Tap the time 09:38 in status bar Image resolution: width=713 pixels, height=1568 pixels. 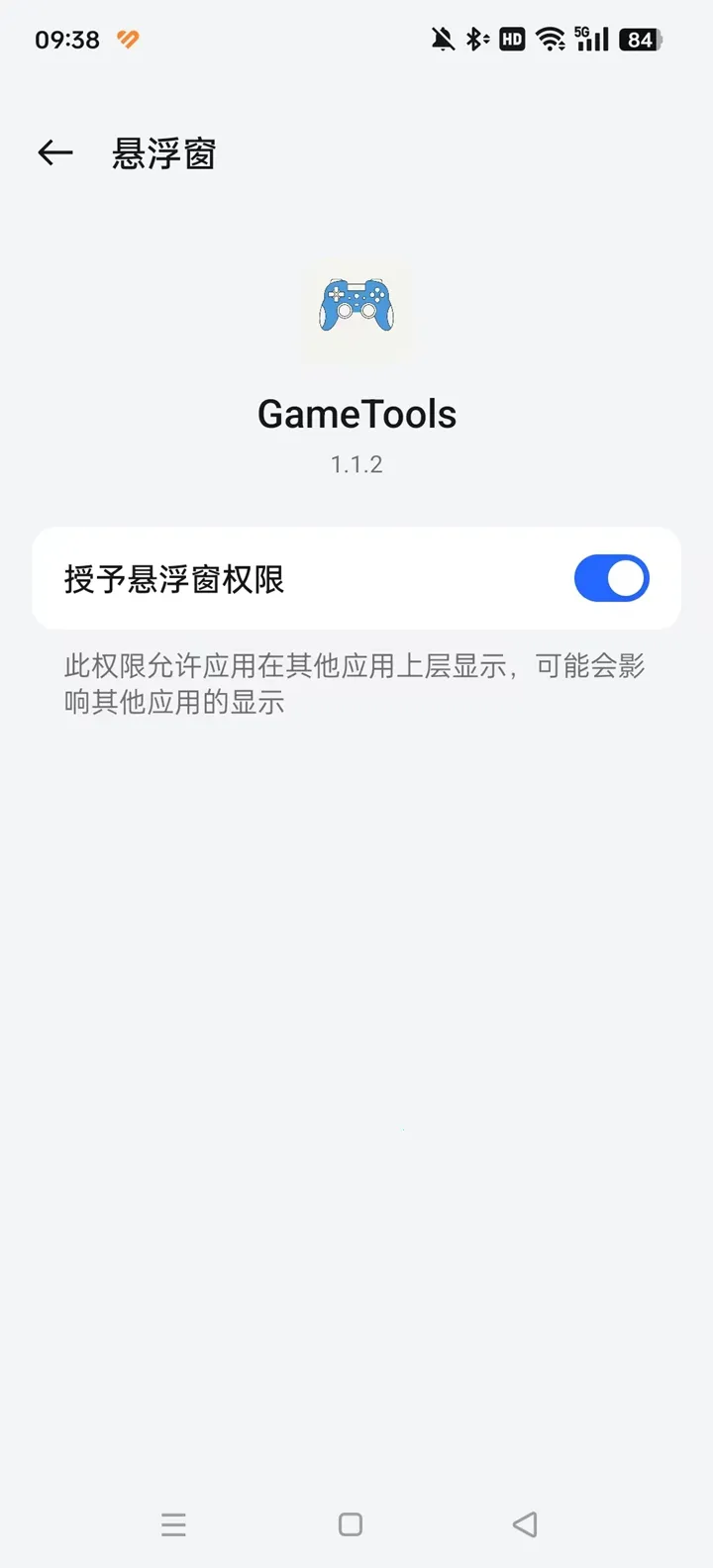point(65,39)
